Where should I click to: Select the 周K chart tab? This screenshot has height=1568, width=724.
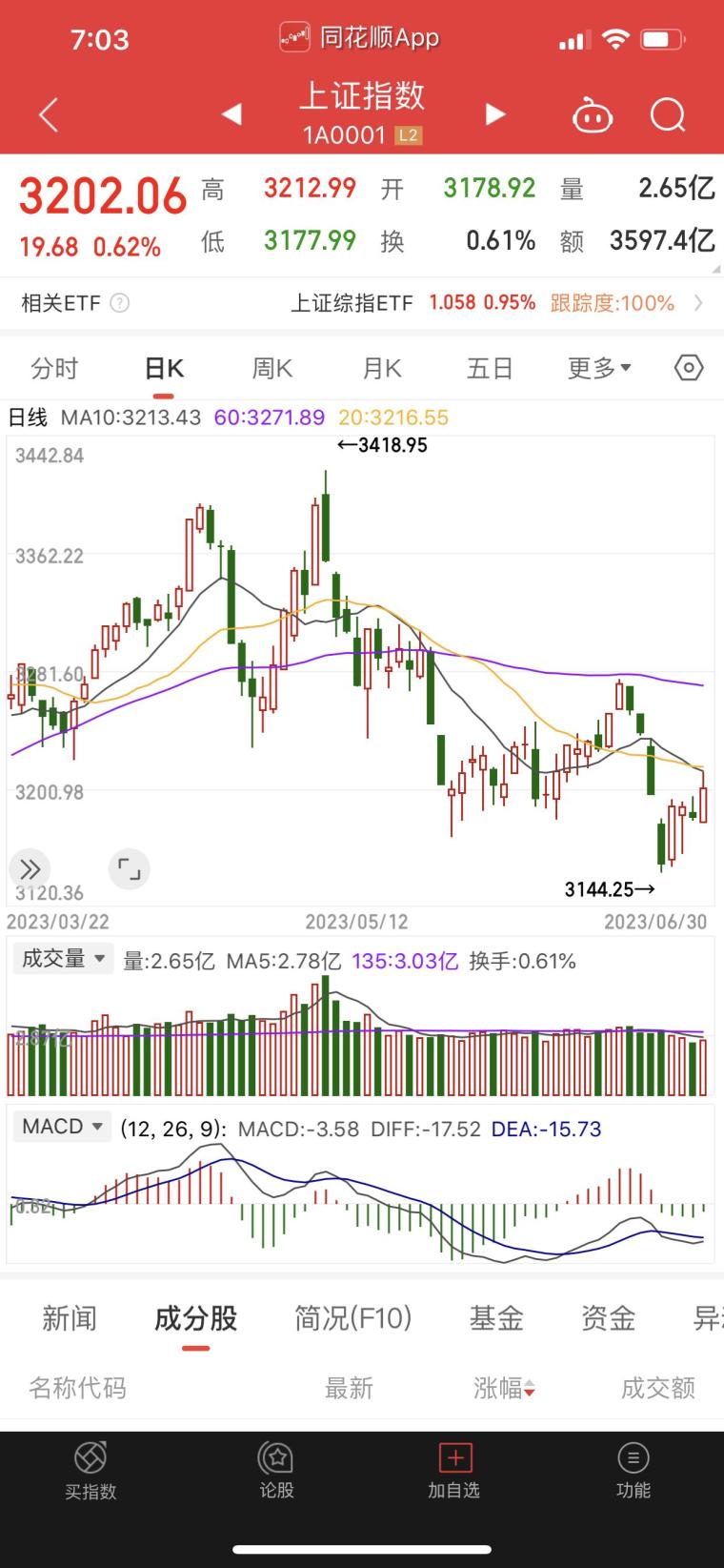click(272, 368)
